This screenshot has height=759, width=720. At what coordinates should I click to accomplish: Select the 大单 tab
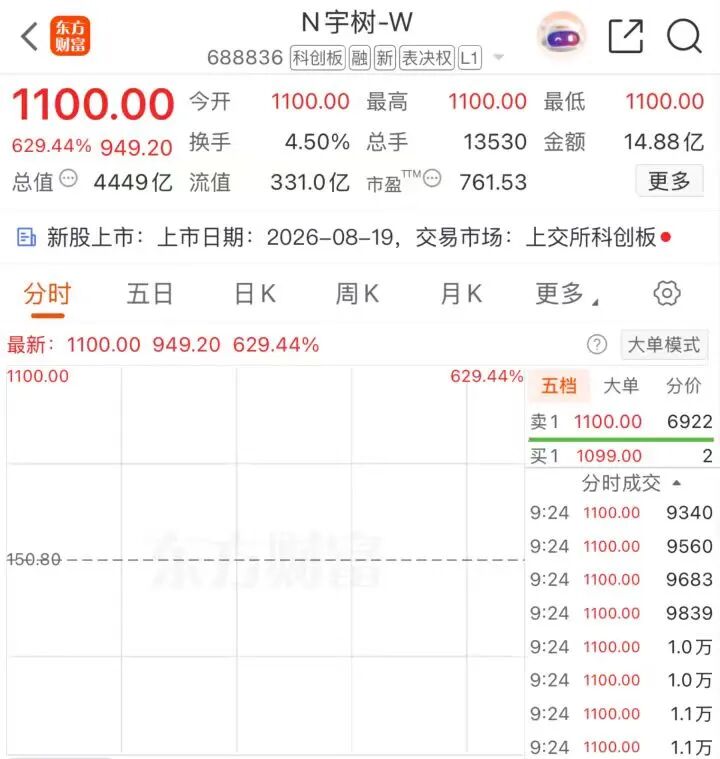point(621,386)
